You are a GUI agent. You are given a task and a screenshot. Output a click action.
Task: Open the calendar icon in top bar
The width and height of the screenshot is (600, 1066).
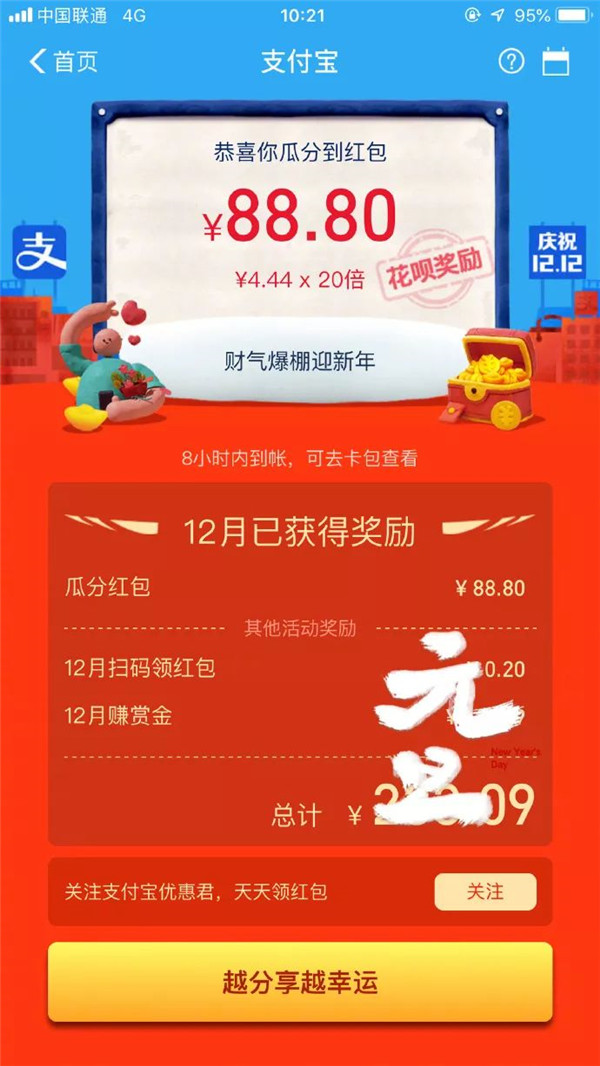pos(556,62)
